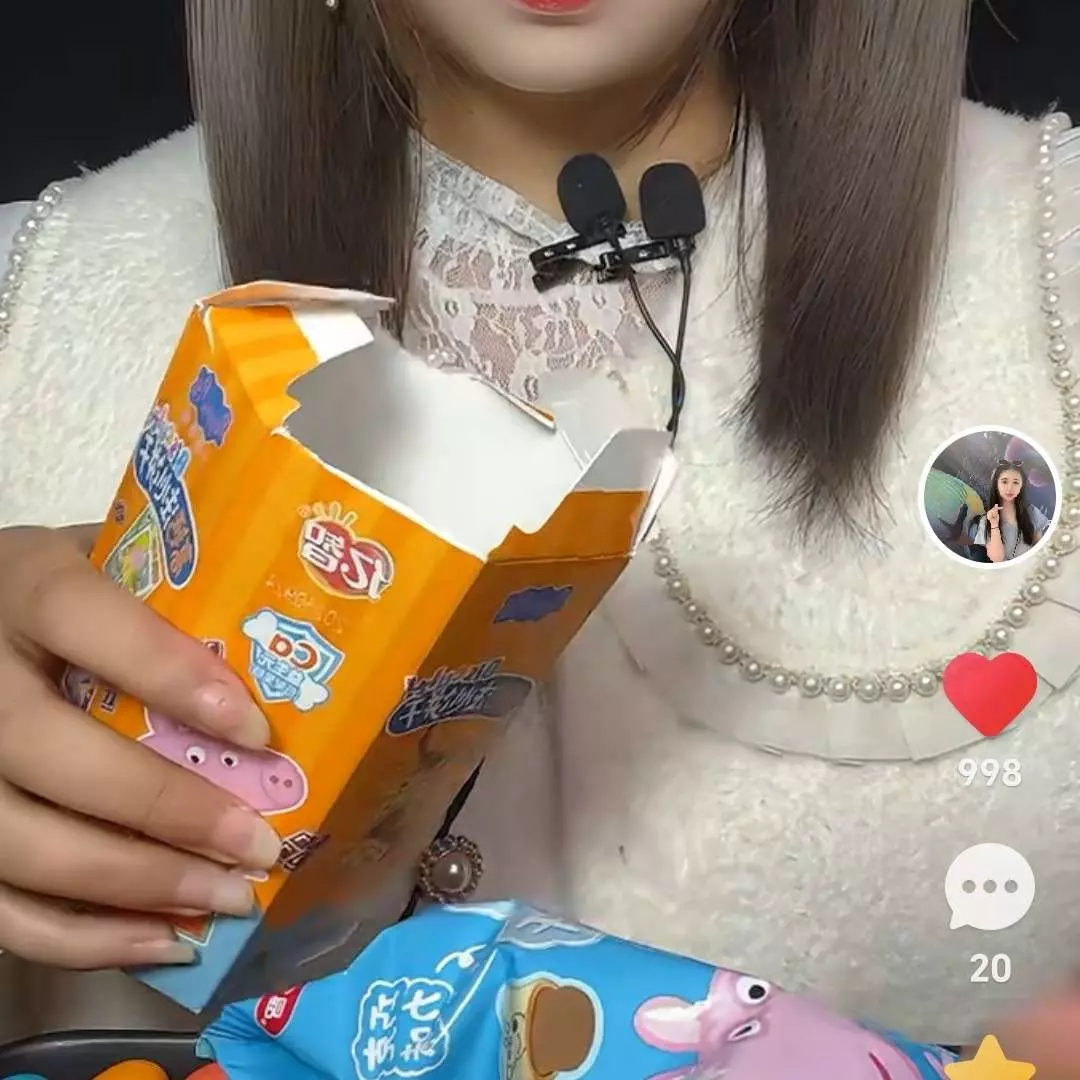This screenshot has height=1080, width=1080.
Task: Open the creator's profile avatar
Action: (x=988, y=497)
